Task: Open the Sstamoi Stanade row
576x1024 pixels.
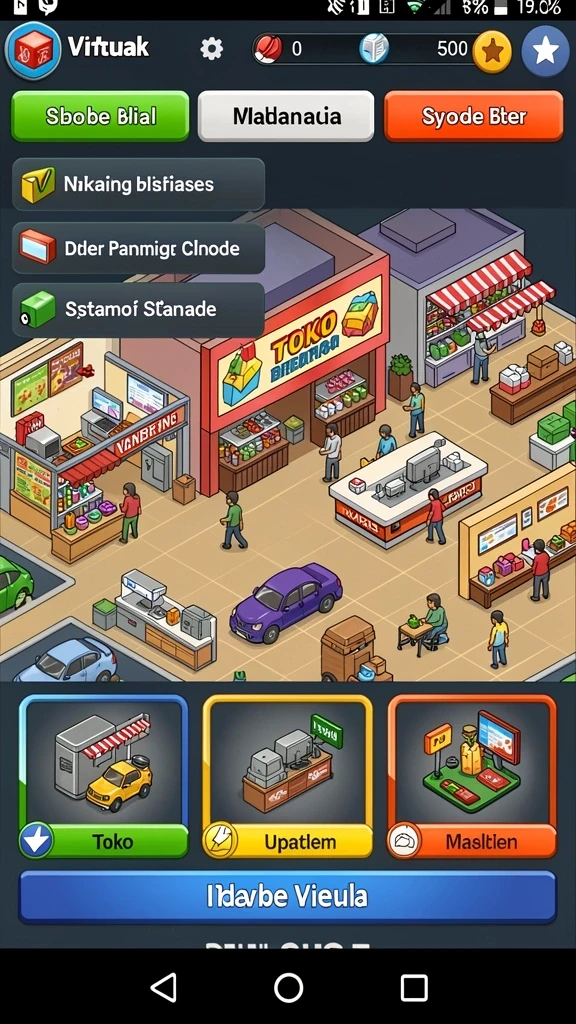Action: click(138, 309)
